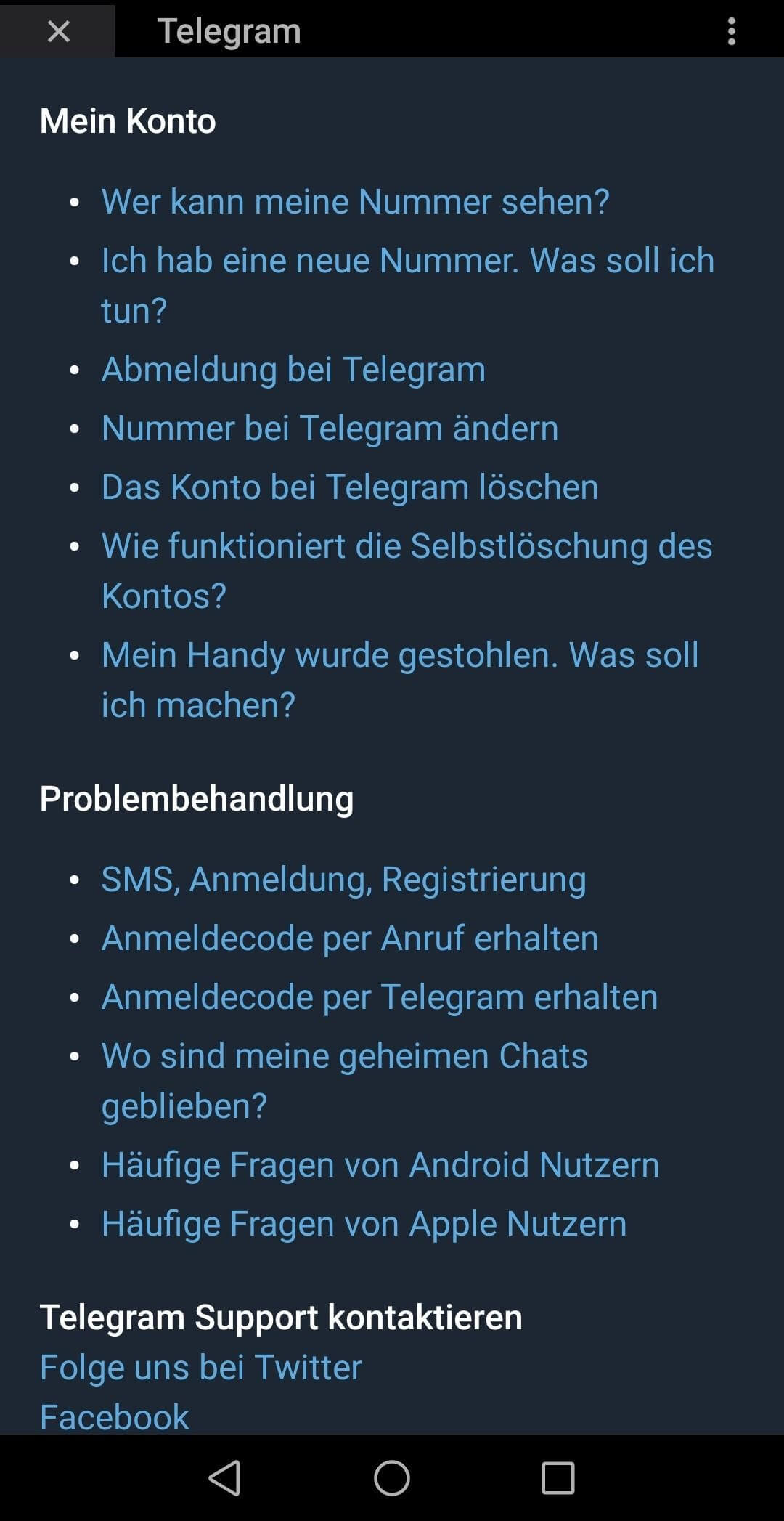Image resolution: width=784 pixels, height=1521 pixels.
Task: Open 'Mein Handy wurde gestohlen' link
Action: pos(400,679)
